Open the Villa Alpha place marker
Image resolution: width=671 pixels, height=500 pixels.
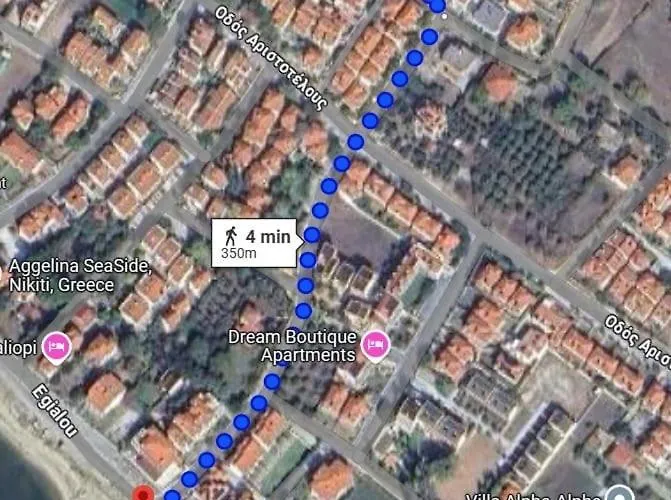point(621,494)
